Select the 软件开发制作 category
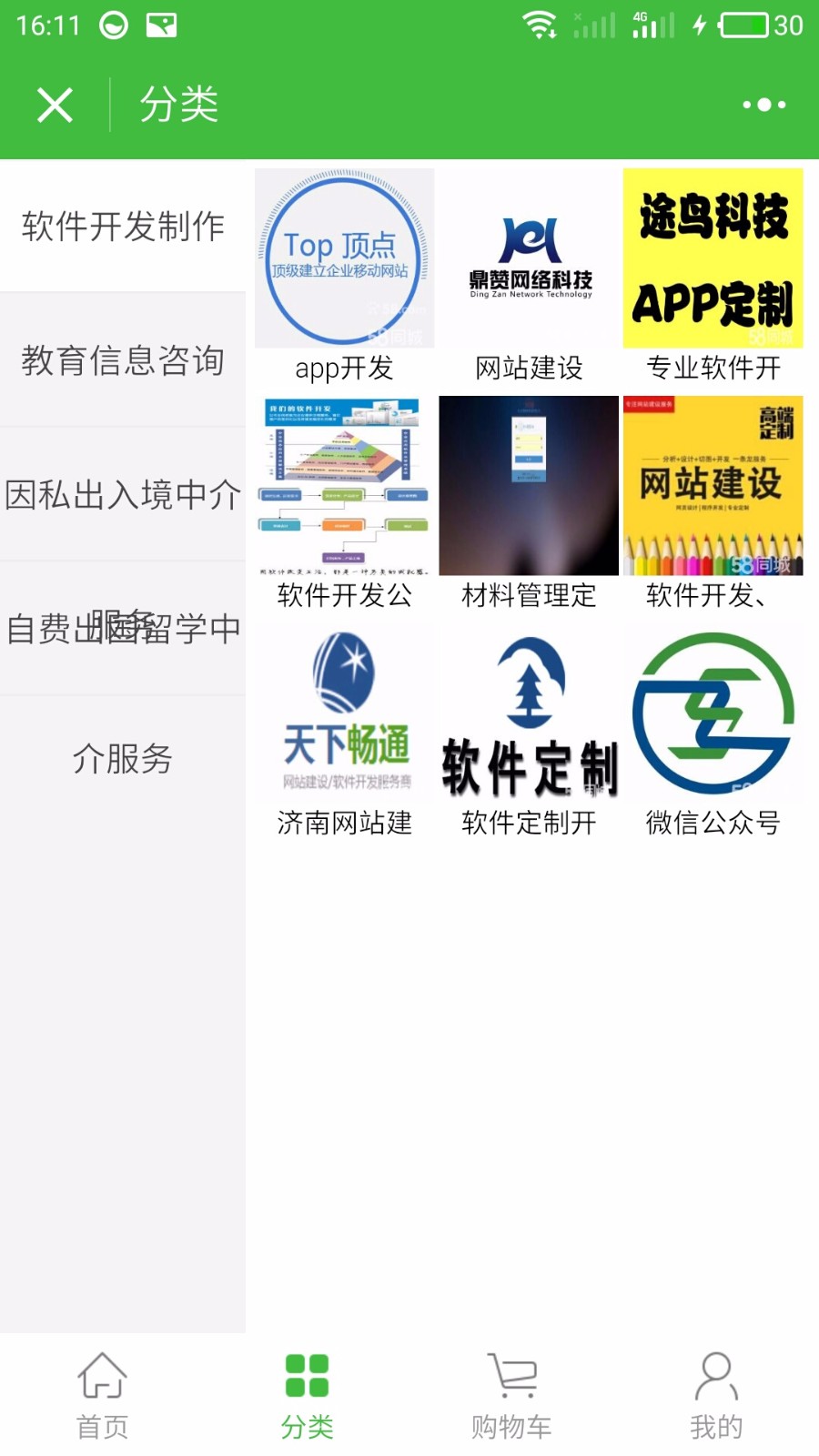 click(x=123, y=226)
